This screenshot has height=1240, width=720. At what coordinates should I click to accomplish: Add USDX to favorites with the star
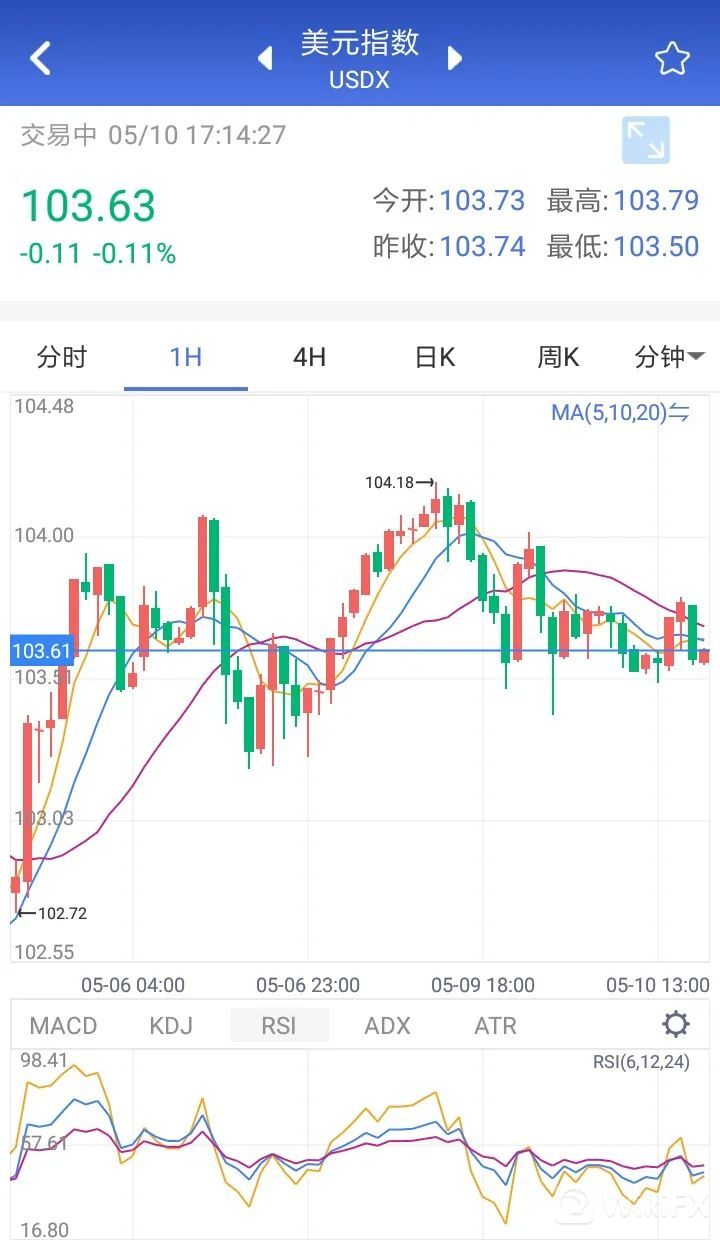coord(673,59)
